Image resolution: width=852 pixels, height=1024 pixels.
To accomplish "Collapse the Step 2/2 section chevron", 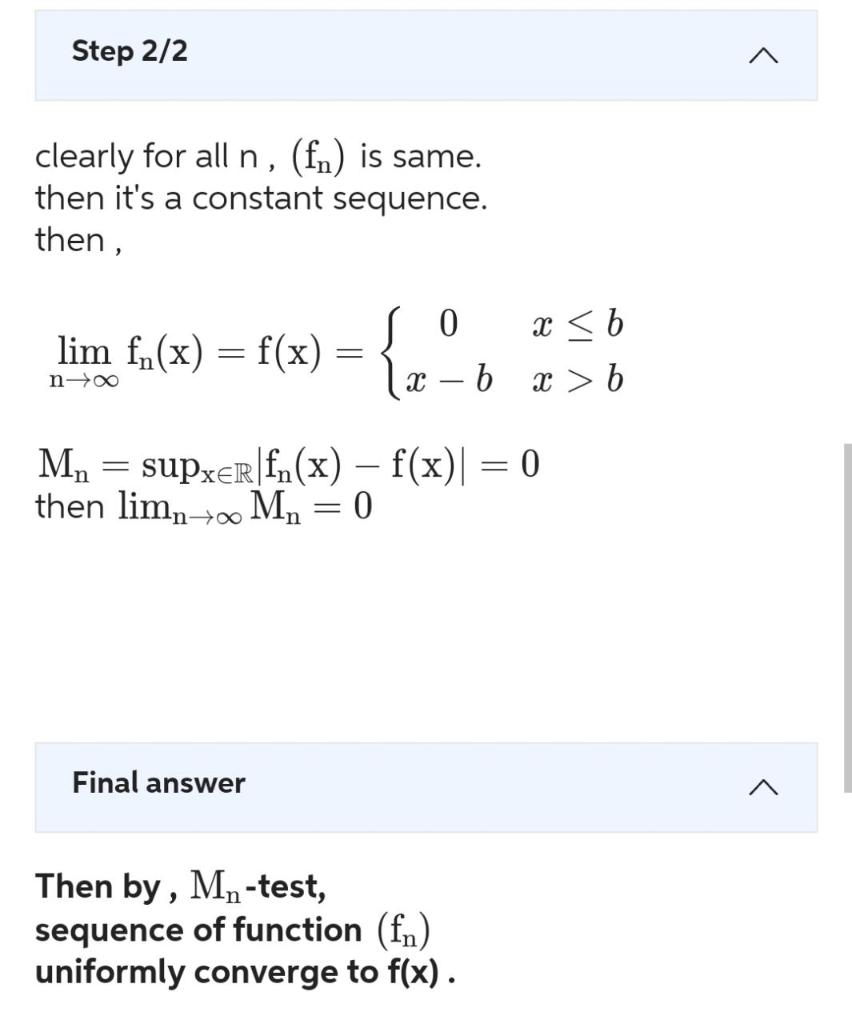I will point(764,57).
